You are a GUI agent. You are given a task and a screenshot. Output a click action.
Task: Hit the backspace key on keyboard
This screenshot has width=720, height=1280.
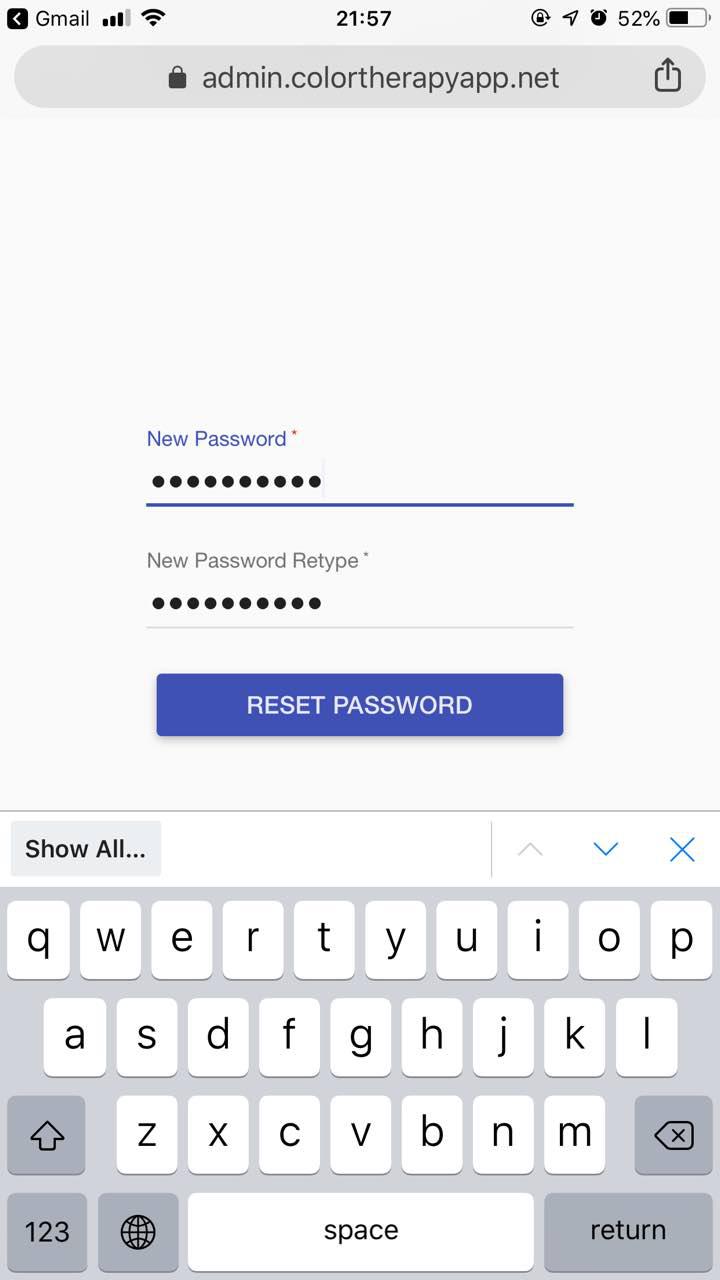point(673,1134)
